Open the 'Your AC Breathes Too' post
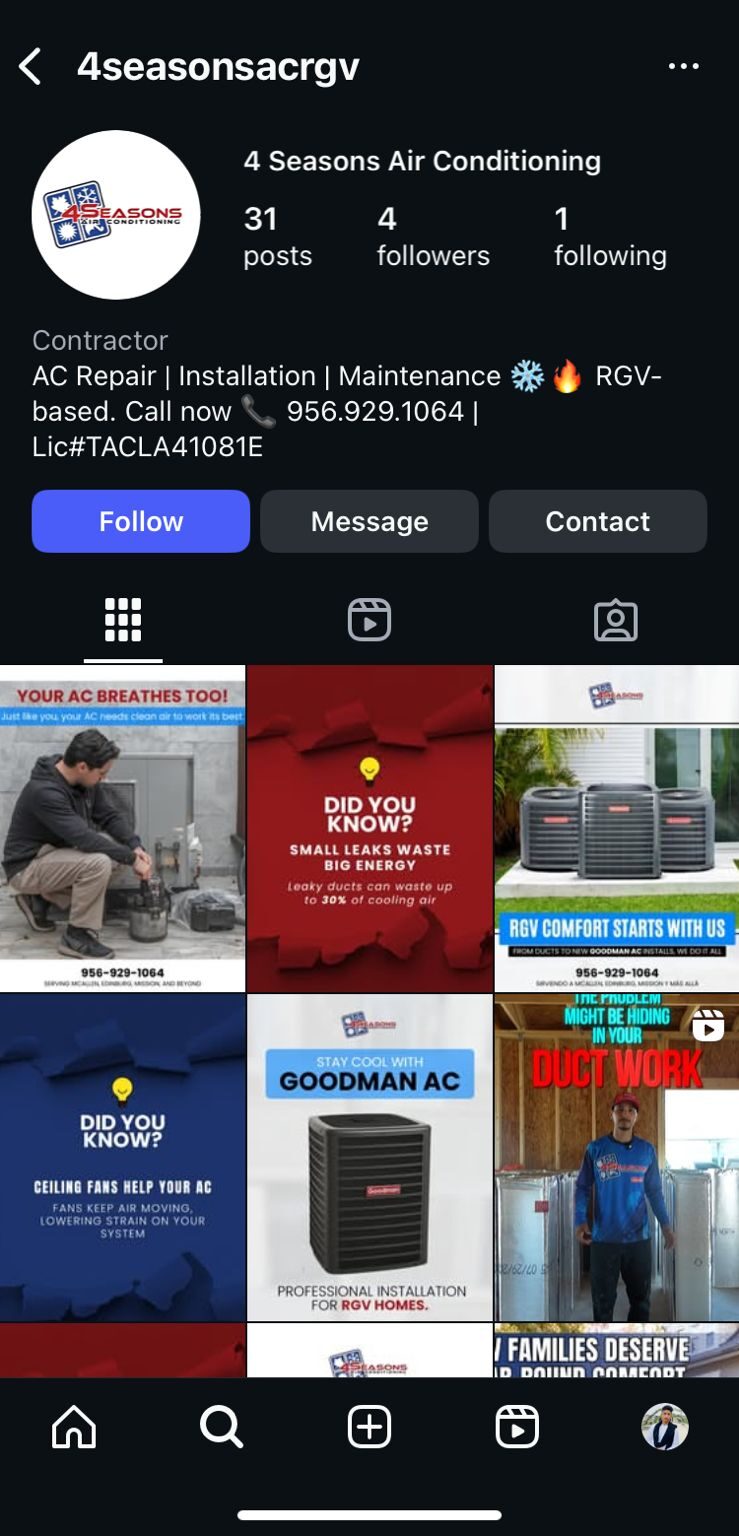The height and width of the screenshot is (1536, 739). pyautogui.click(x=122, y=828)
